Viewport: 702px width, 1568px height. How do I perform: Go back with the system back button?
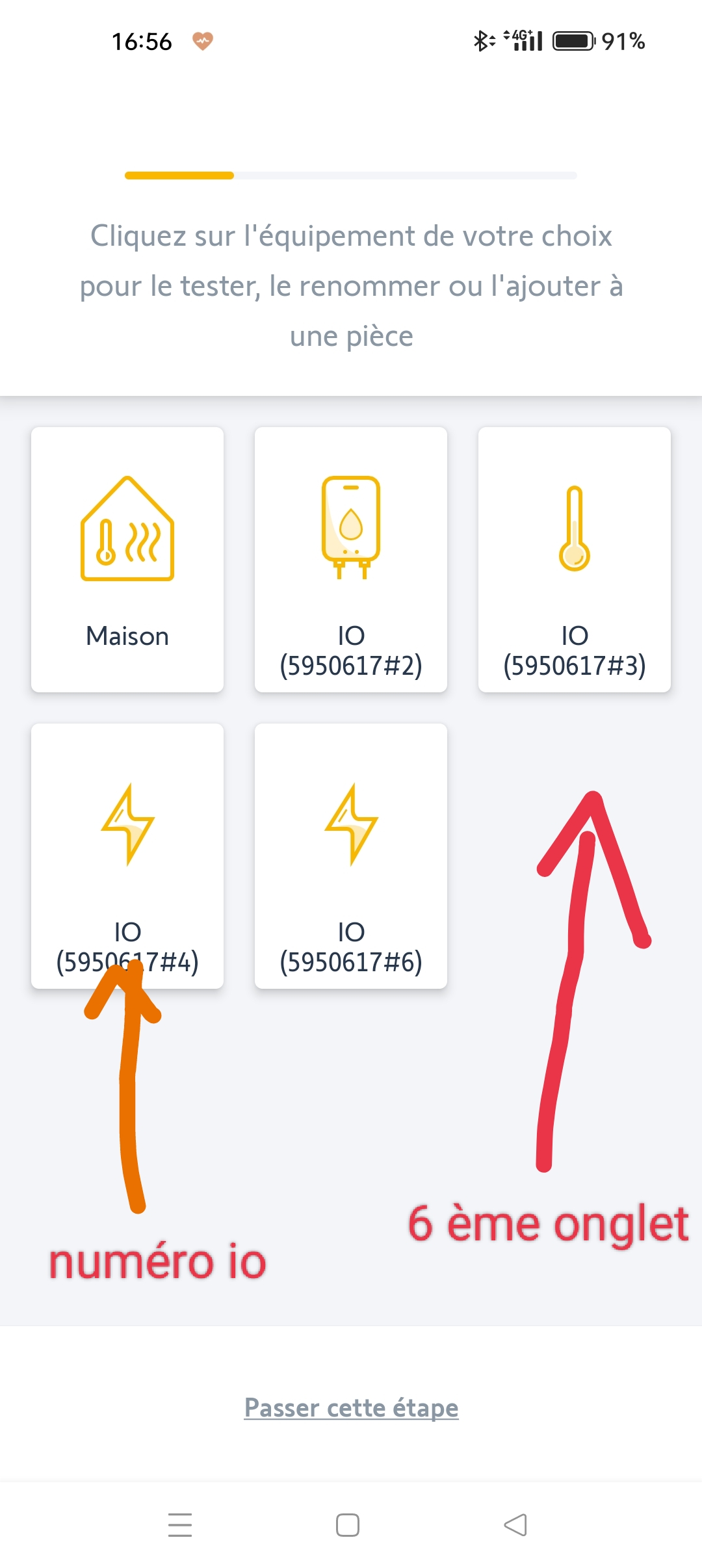click(x=515, y=1524)
